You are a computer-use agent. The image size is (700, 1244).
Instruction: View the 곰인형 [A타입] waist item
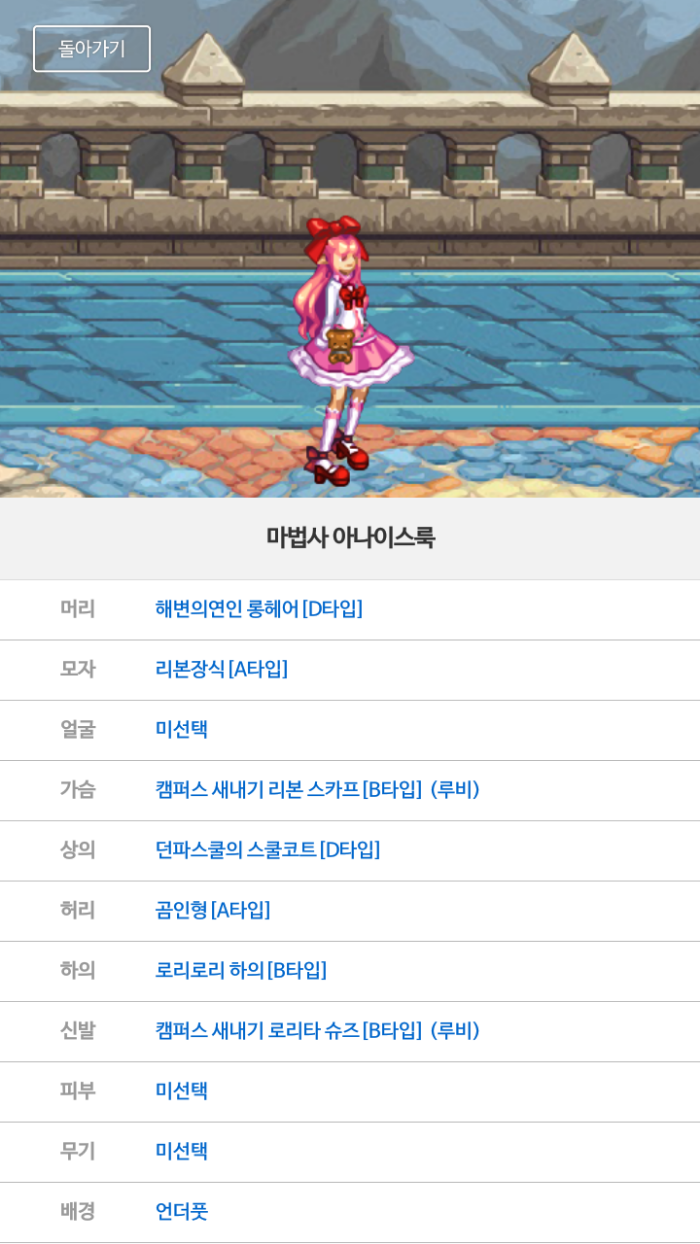tap(212, 910)
